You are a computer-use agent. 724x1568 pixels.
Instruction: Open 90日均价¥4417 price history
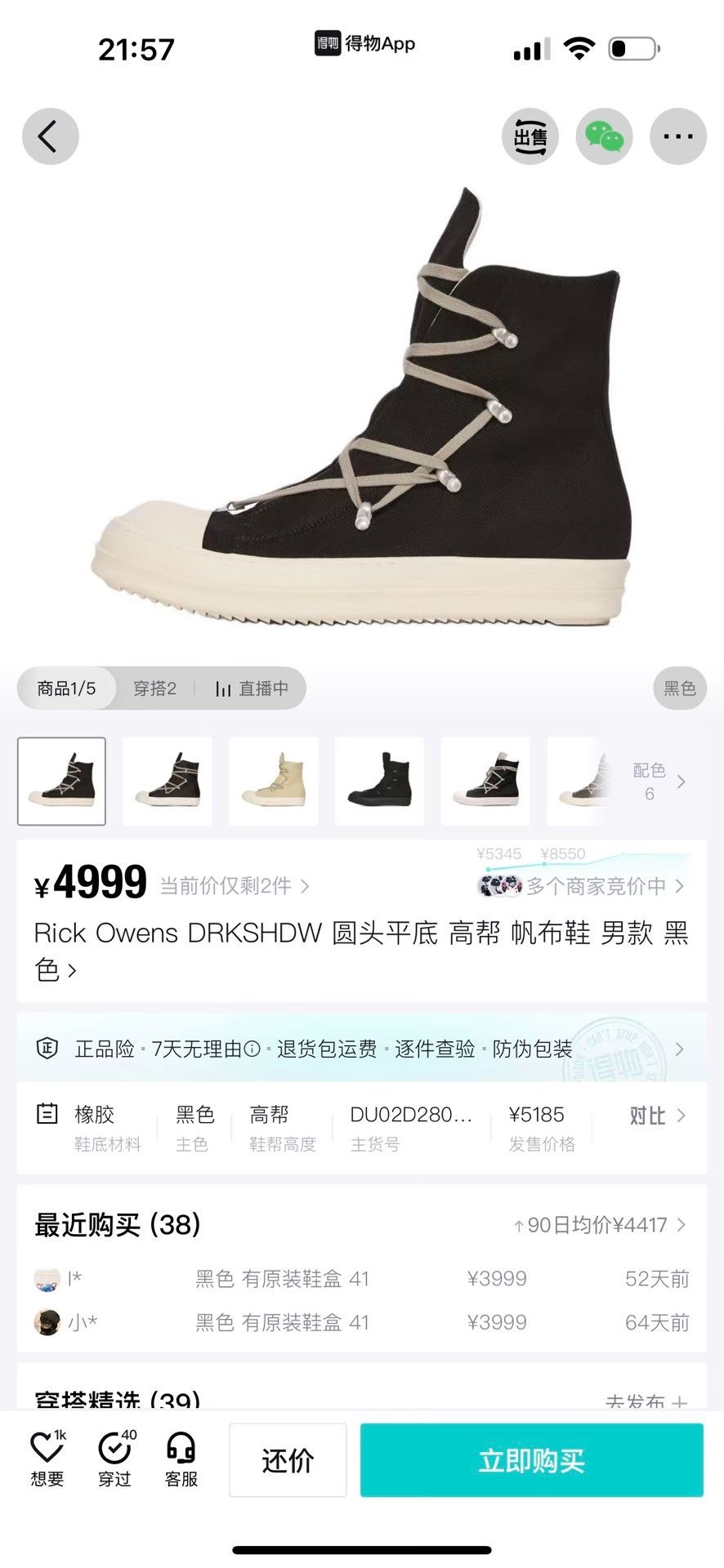pos(599,1225)
